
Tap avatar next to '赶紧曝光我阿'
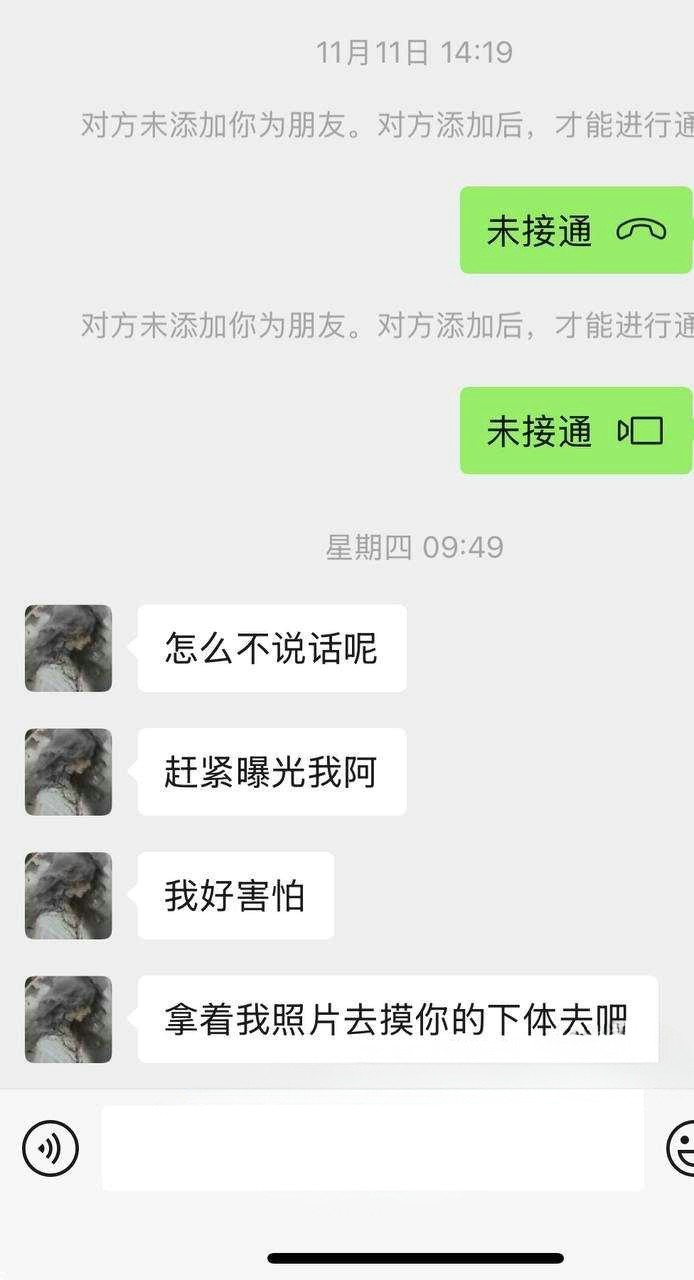point(68,772)
